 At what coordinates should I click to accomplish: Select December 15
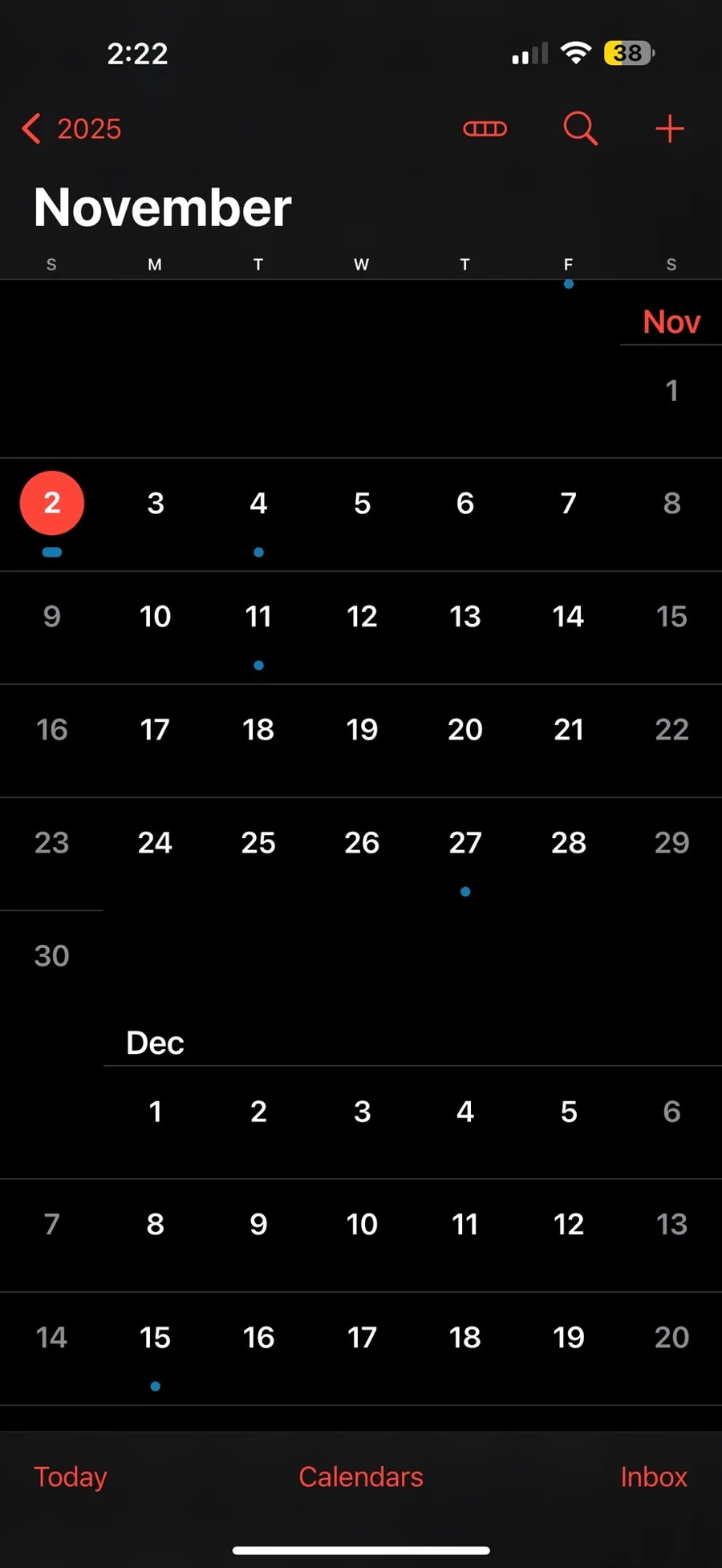coord(155,1338)
